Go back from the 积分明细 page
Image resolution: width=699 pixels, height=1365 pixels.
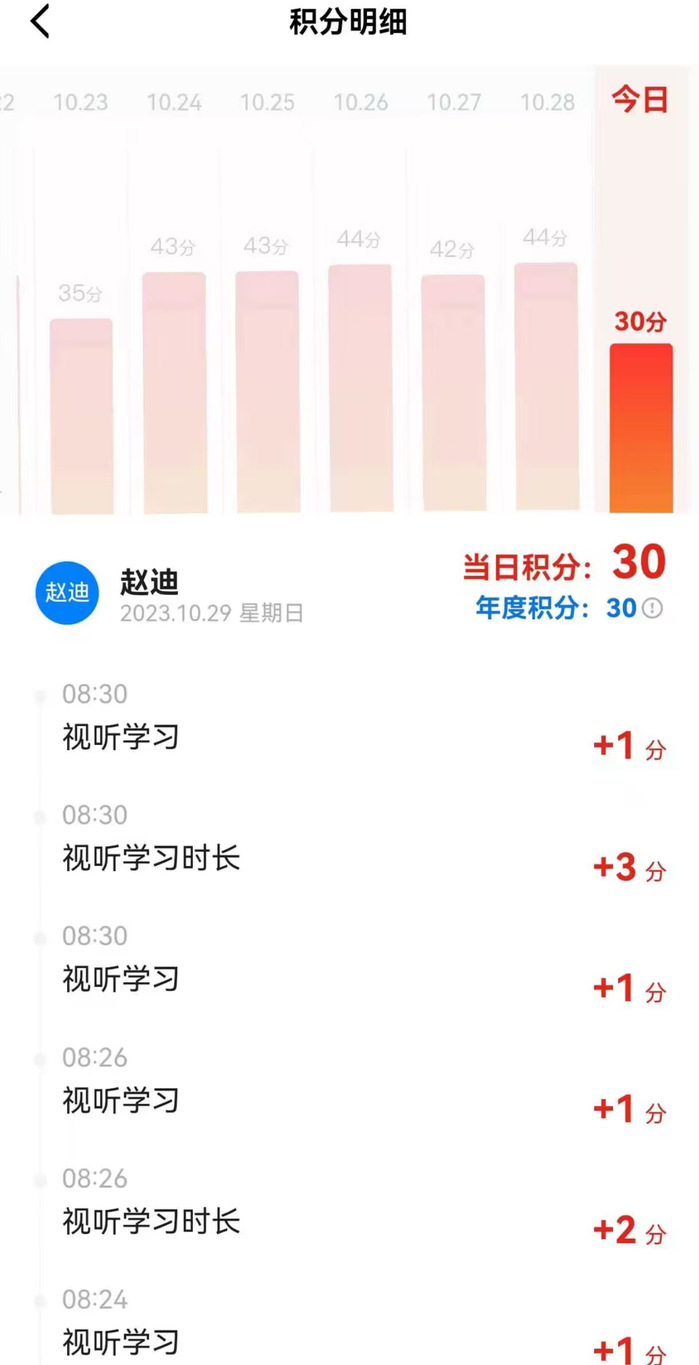click(x=40, y=21)
